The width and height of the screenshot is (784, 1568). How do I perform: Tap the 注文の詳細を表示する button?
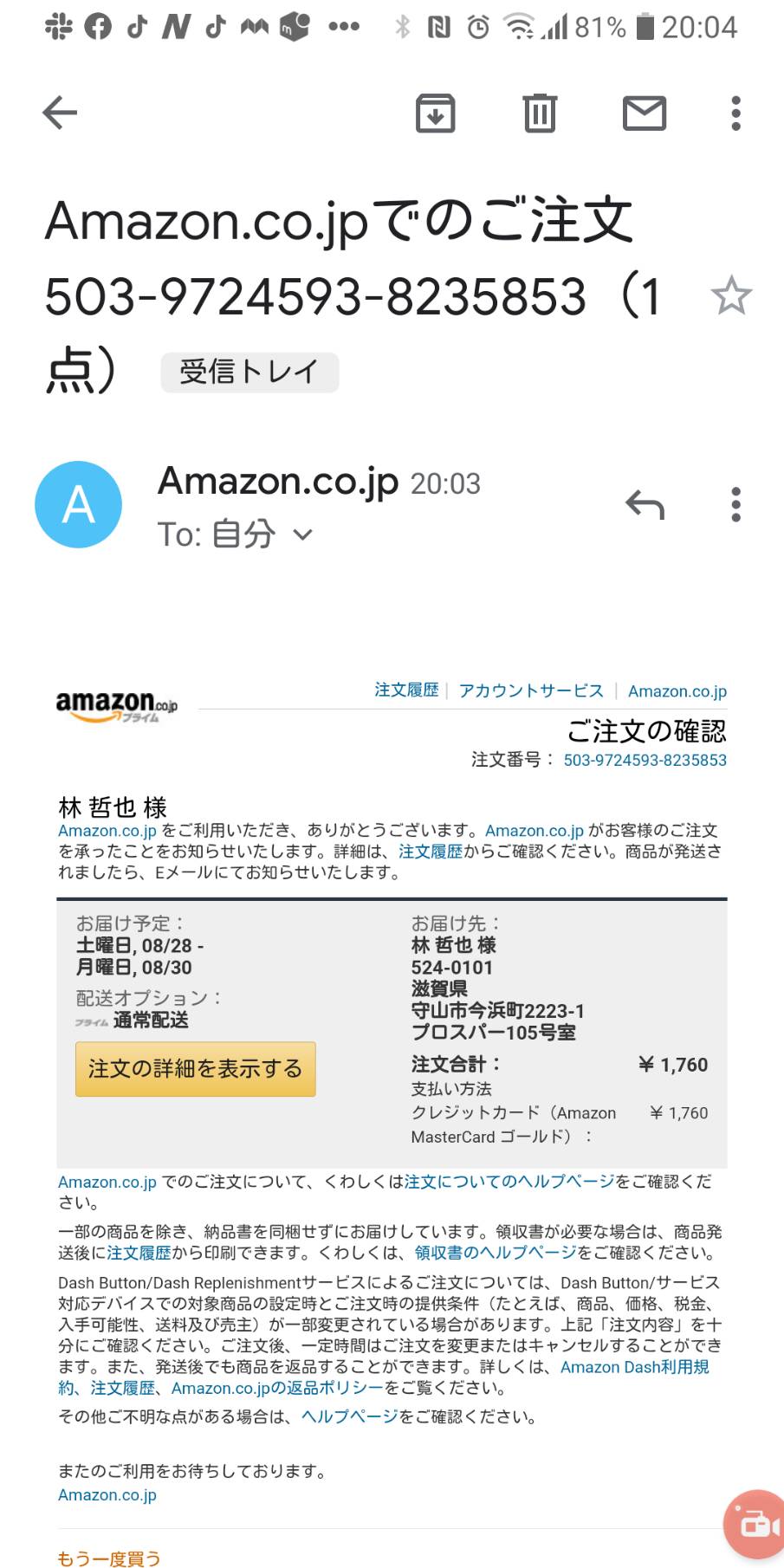[x=196, y=1069]
